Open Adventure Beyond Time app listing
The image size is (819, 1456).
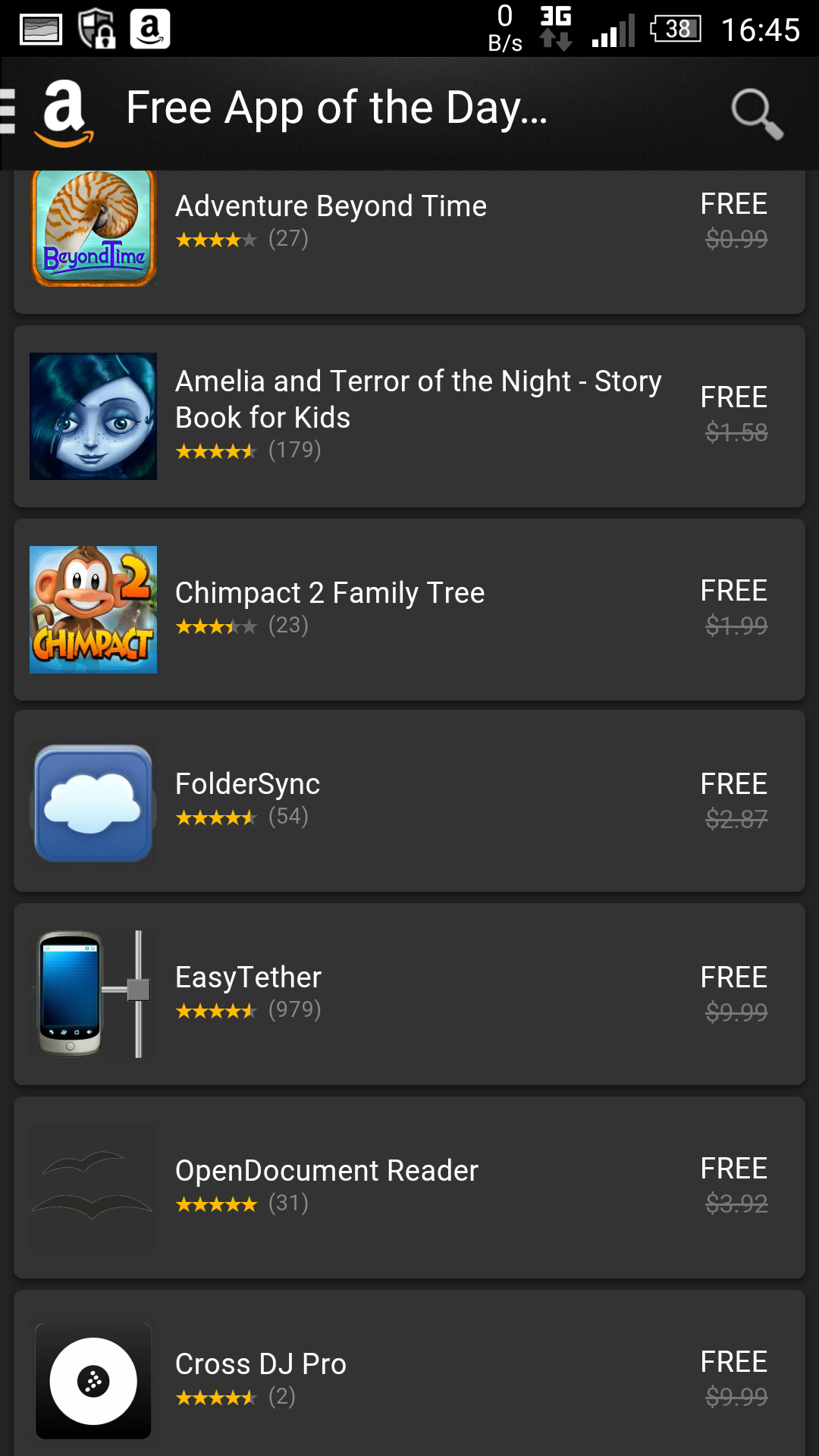pos(409,241)
